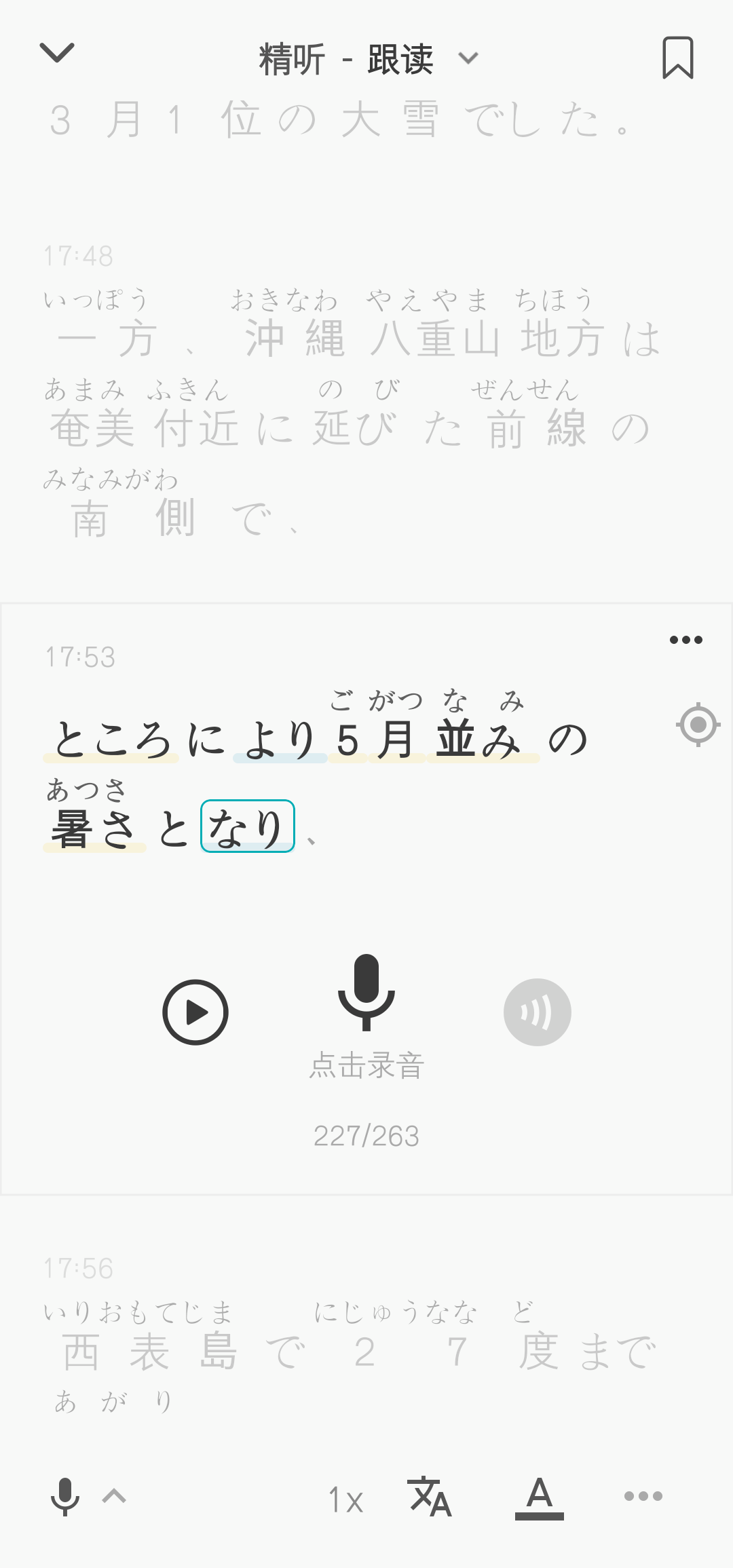This screenshot has height=1568, width=733.
Task: Look up the highlighted word なり
Action: click(247, 827)
